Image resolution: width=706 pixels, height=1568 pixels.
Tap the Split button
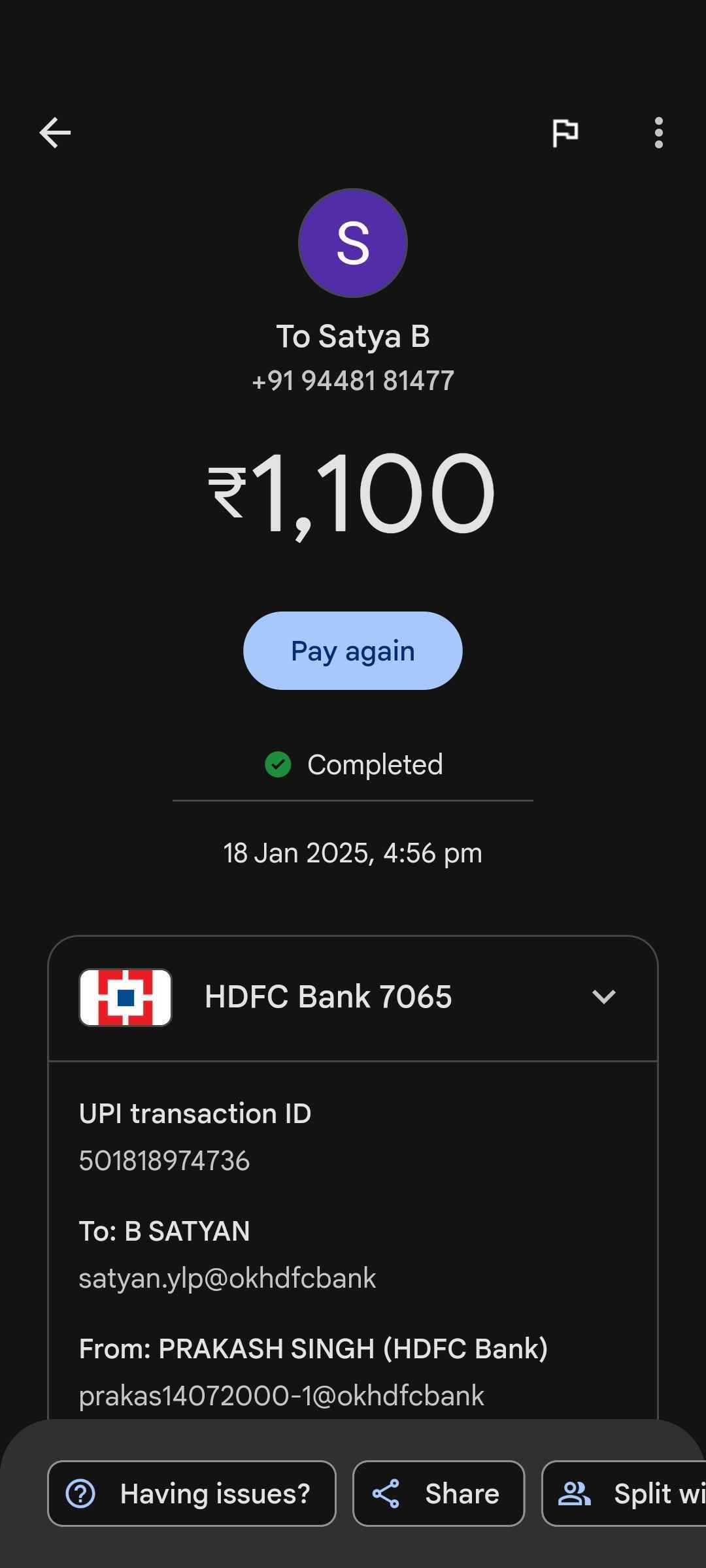[624, 1494]
